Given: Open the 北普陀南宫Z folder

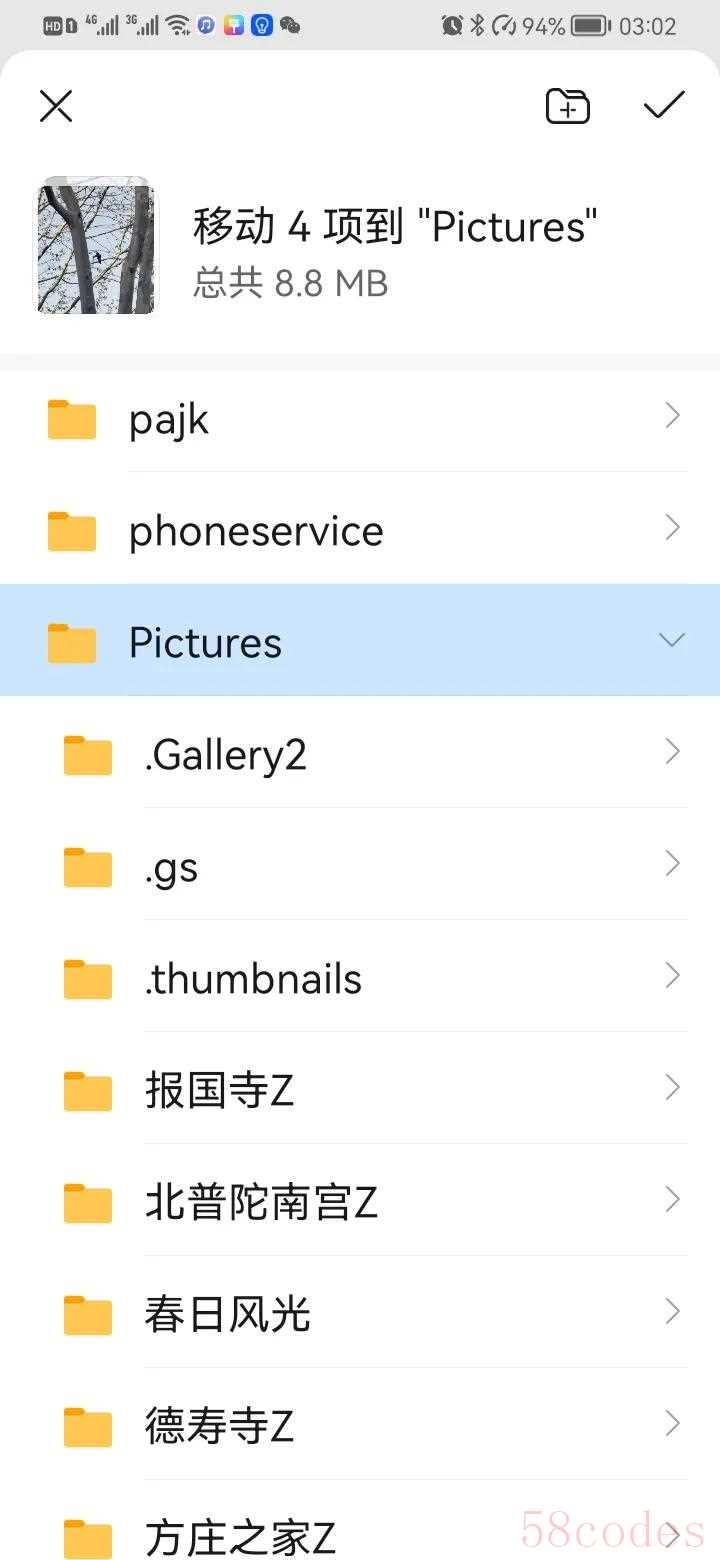Looking at the screenshot, I should (360, 1202).
